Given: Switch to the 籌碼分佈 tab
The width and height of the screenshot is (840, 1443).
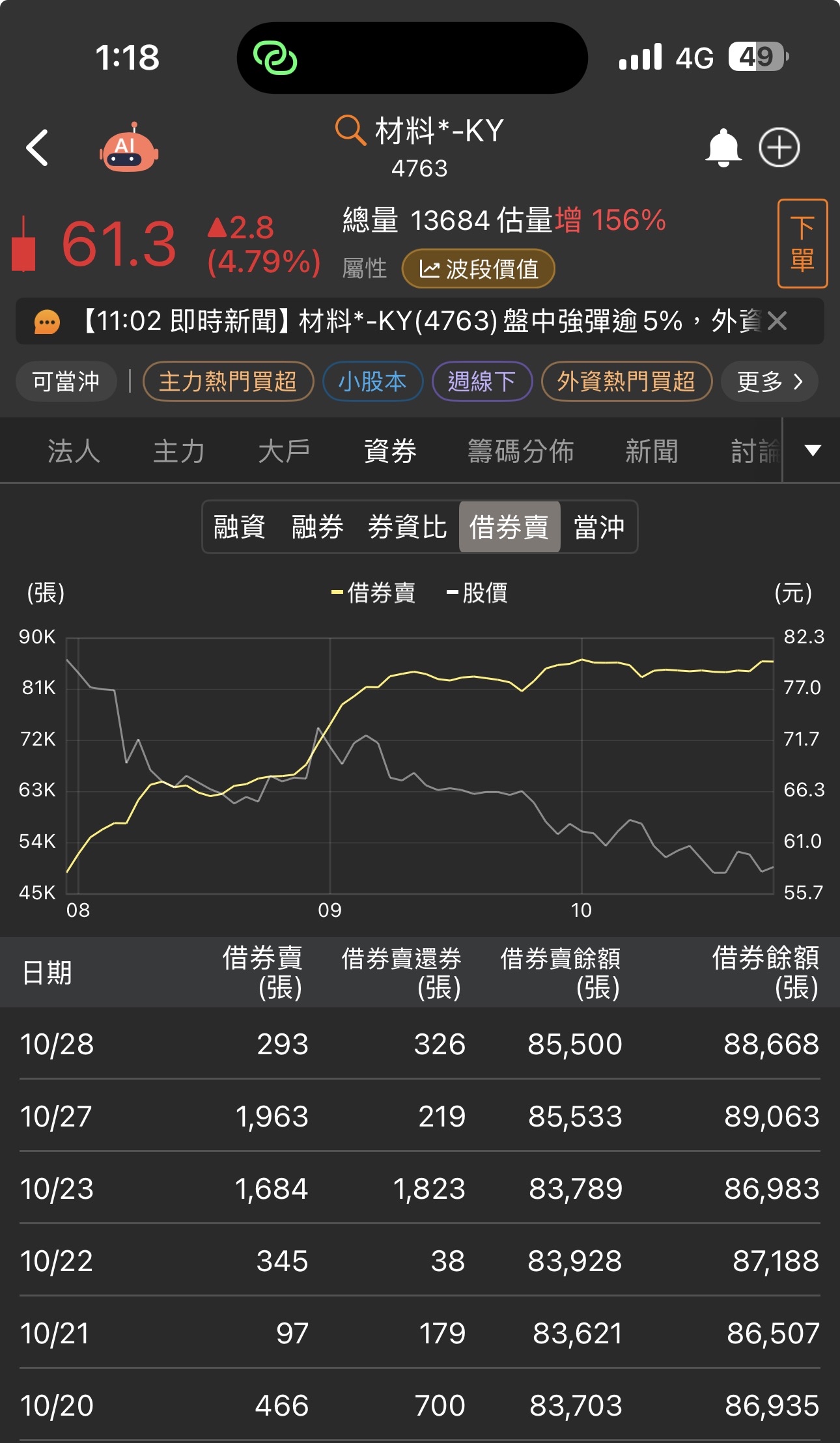Looking at the screenshot, I should (520, 451).
